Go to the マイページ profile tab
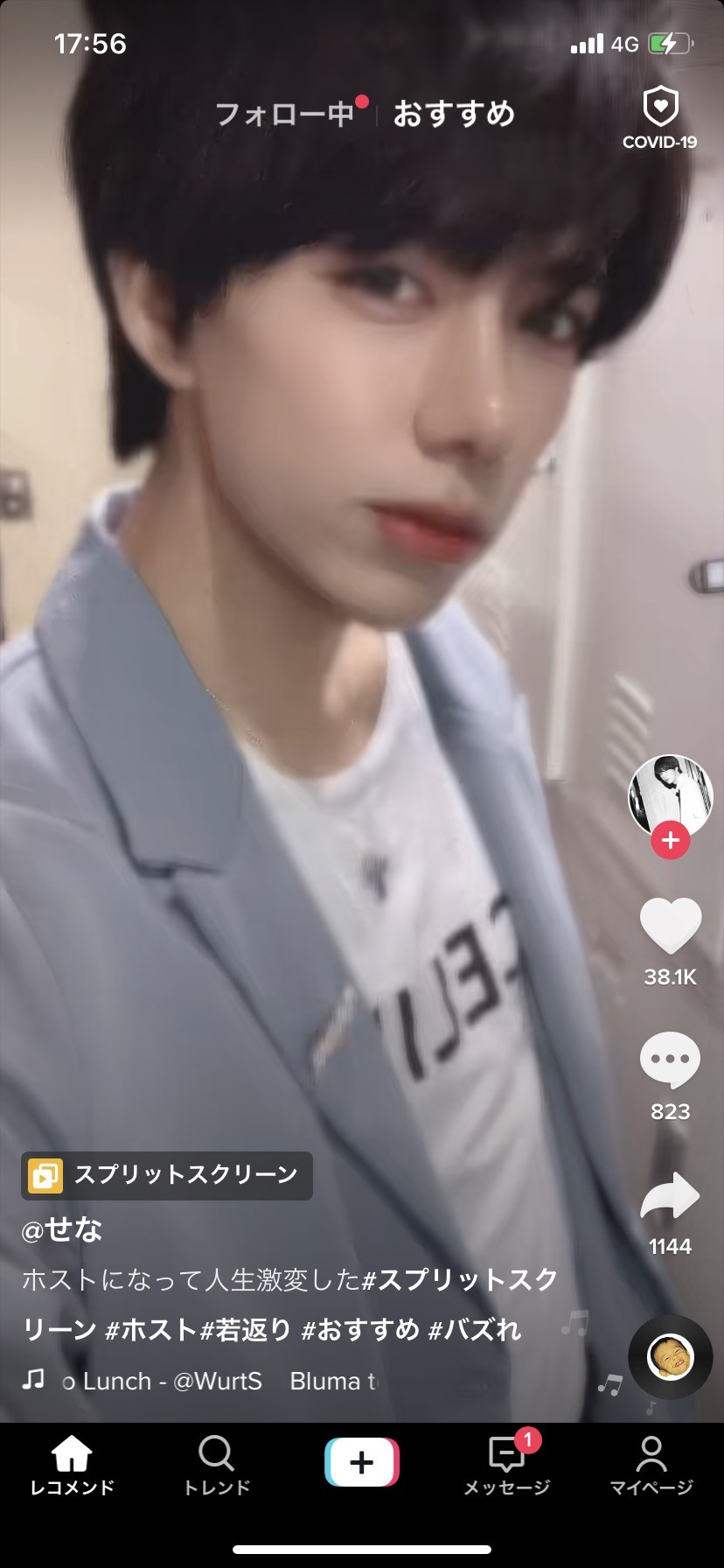This screenshot has height=1568, width=724. [651, 1466]
